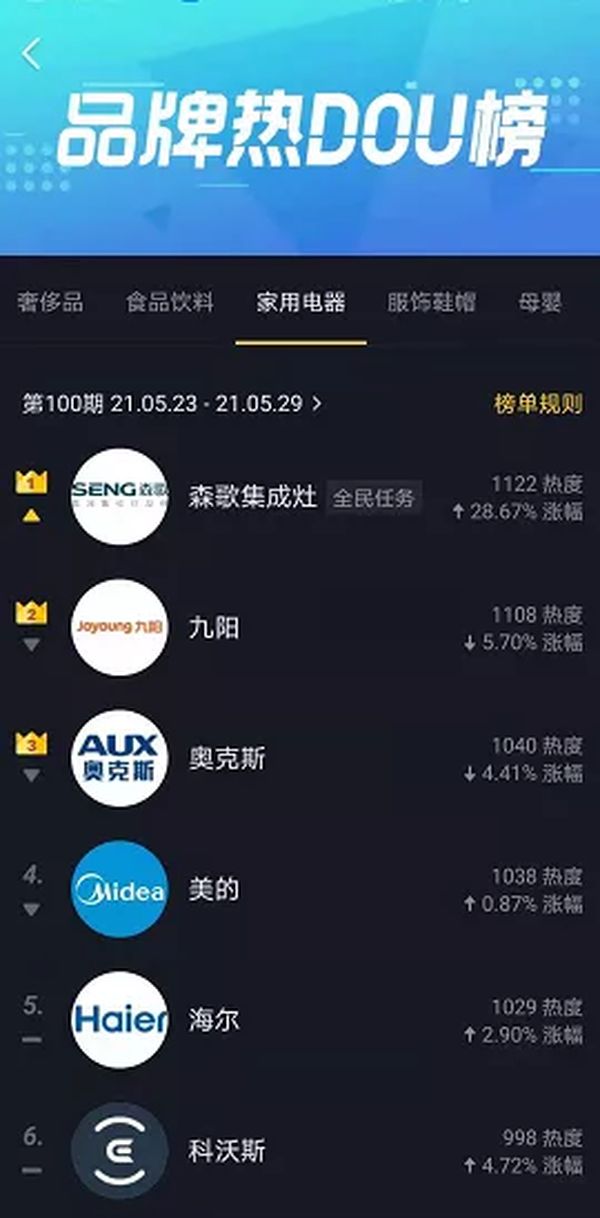Open the 森歌集成灶 brand entry
Screen dimensions: 600x1218
click(252, 497)
